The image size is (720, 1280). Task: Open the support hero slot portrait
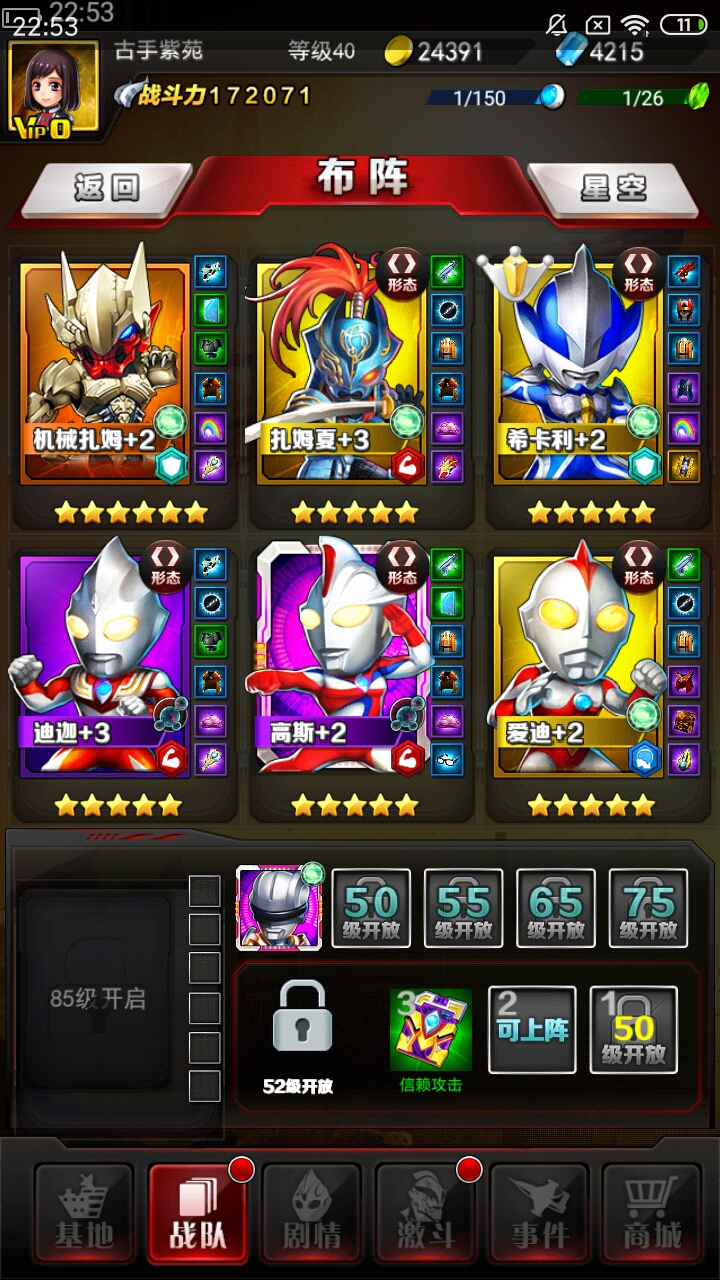click(x=279, y=907)
